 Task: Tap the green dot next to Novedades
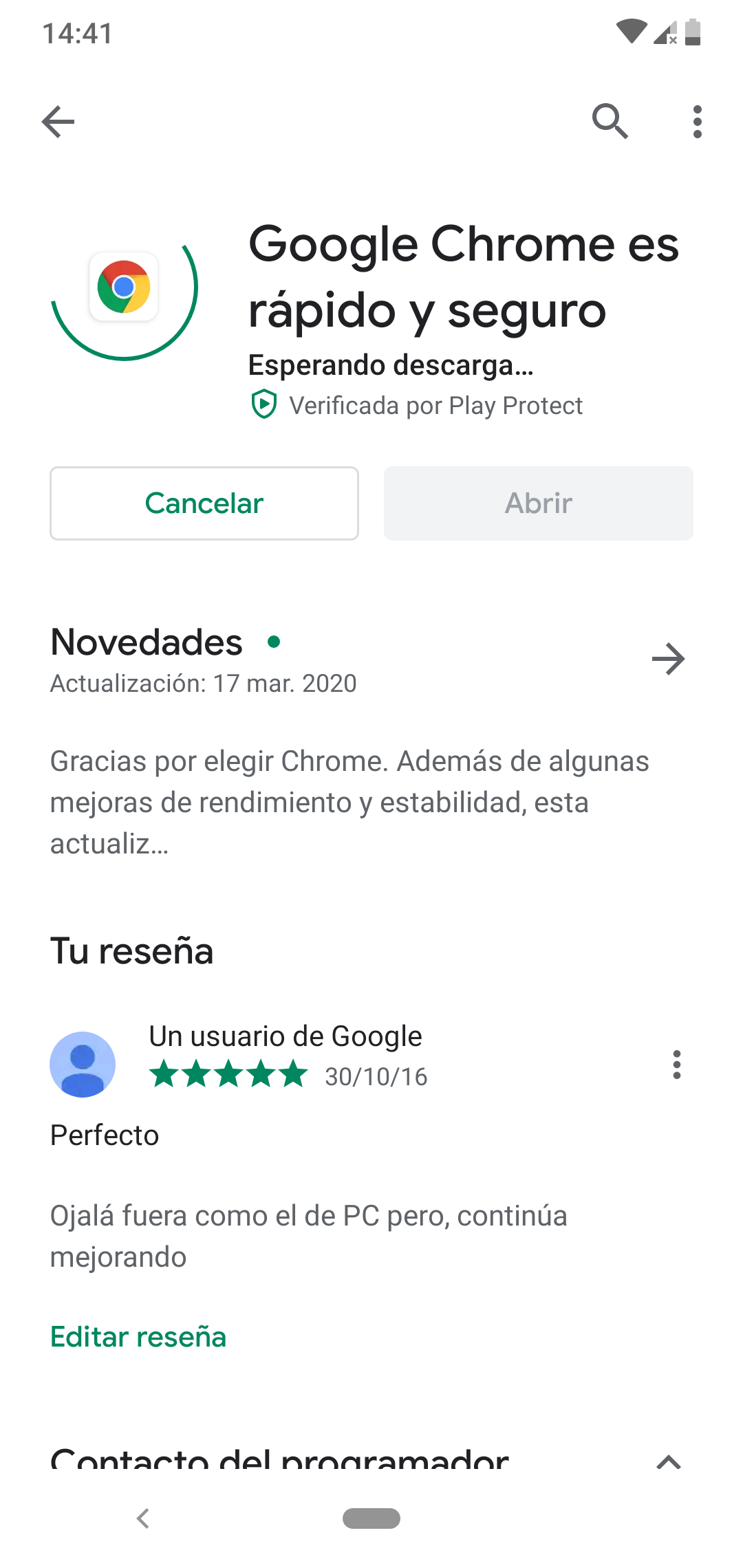point(274,642)
